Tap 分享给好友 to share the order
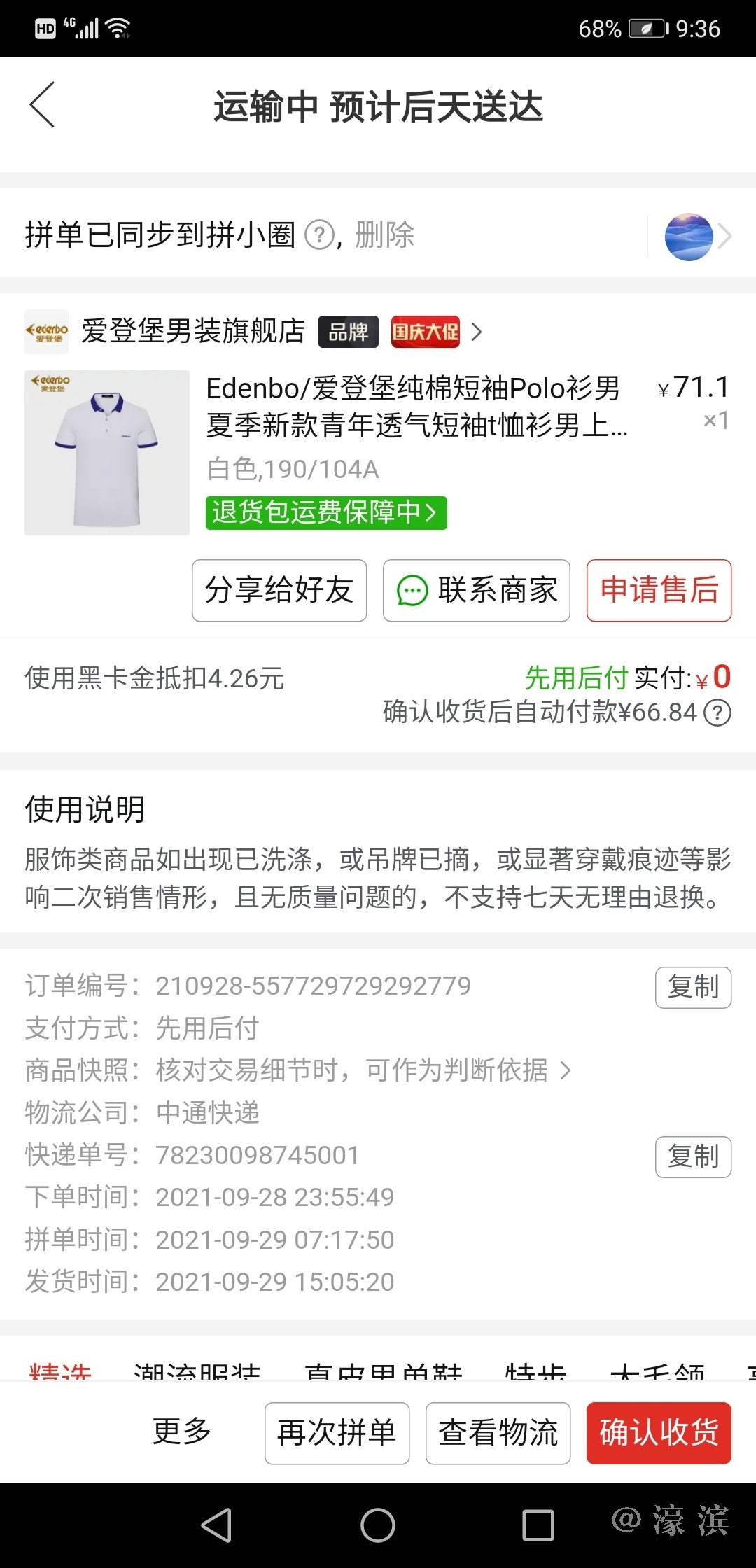Screen dimensions: 756x1568 tap(279, 590)
